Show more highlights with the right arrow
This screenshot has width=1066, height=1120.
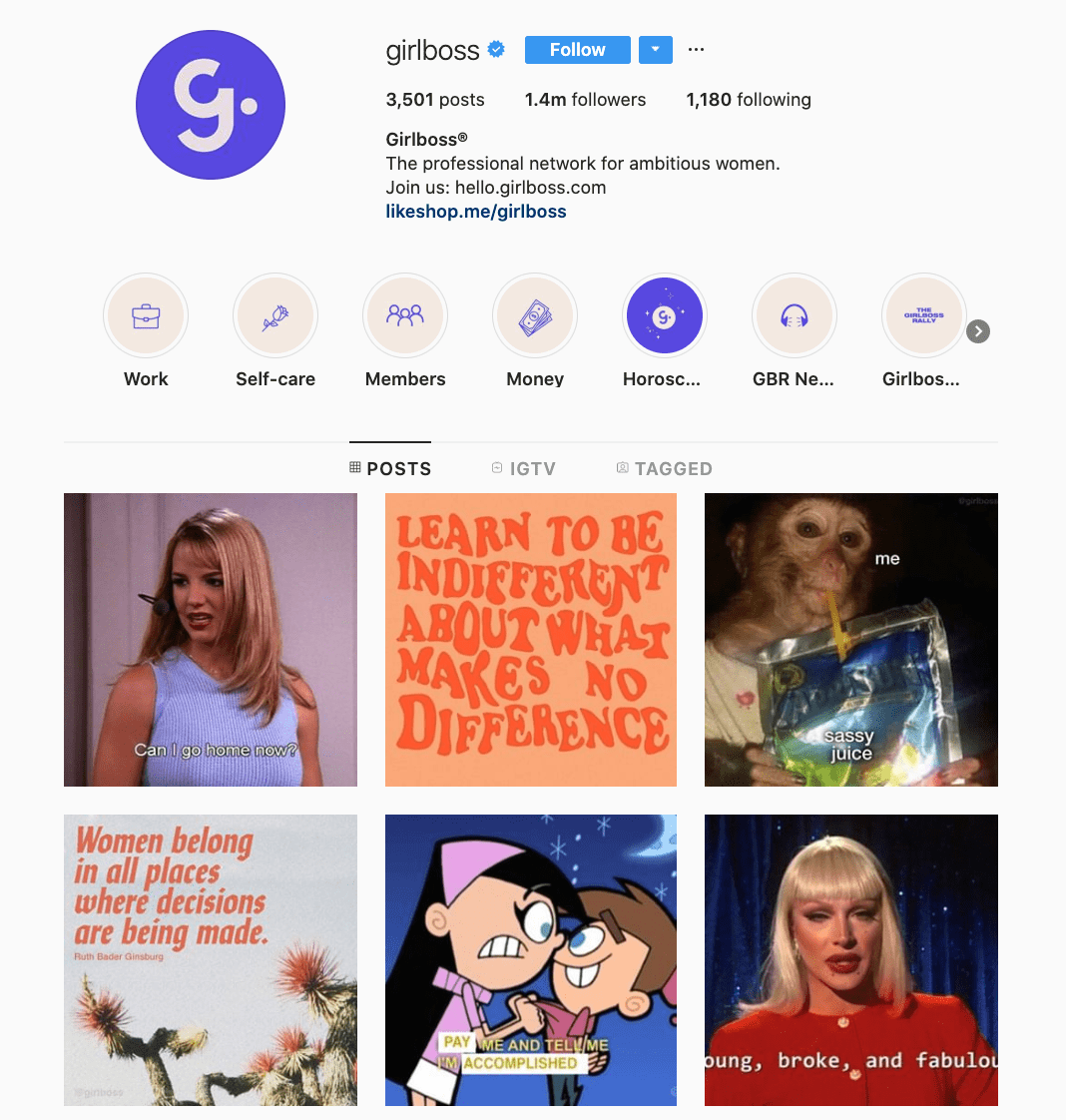click(978, 331)
